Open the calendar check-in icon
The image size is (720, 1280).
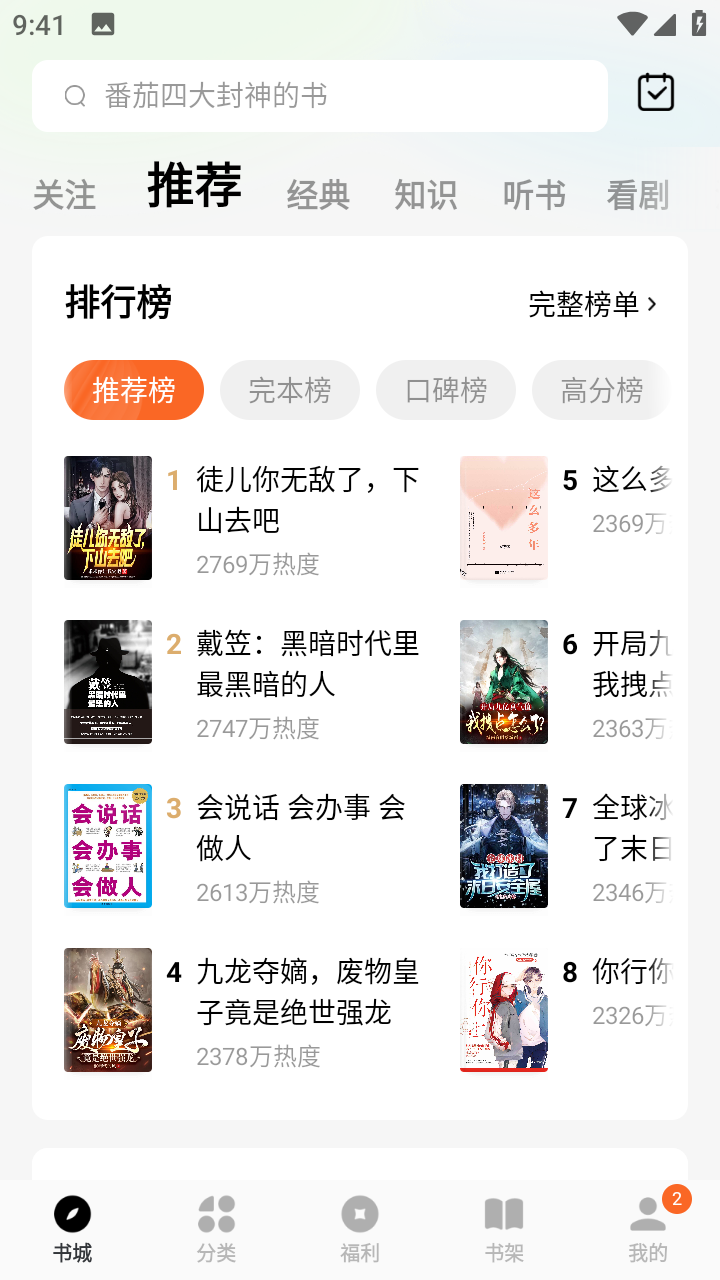coord(656,93)
